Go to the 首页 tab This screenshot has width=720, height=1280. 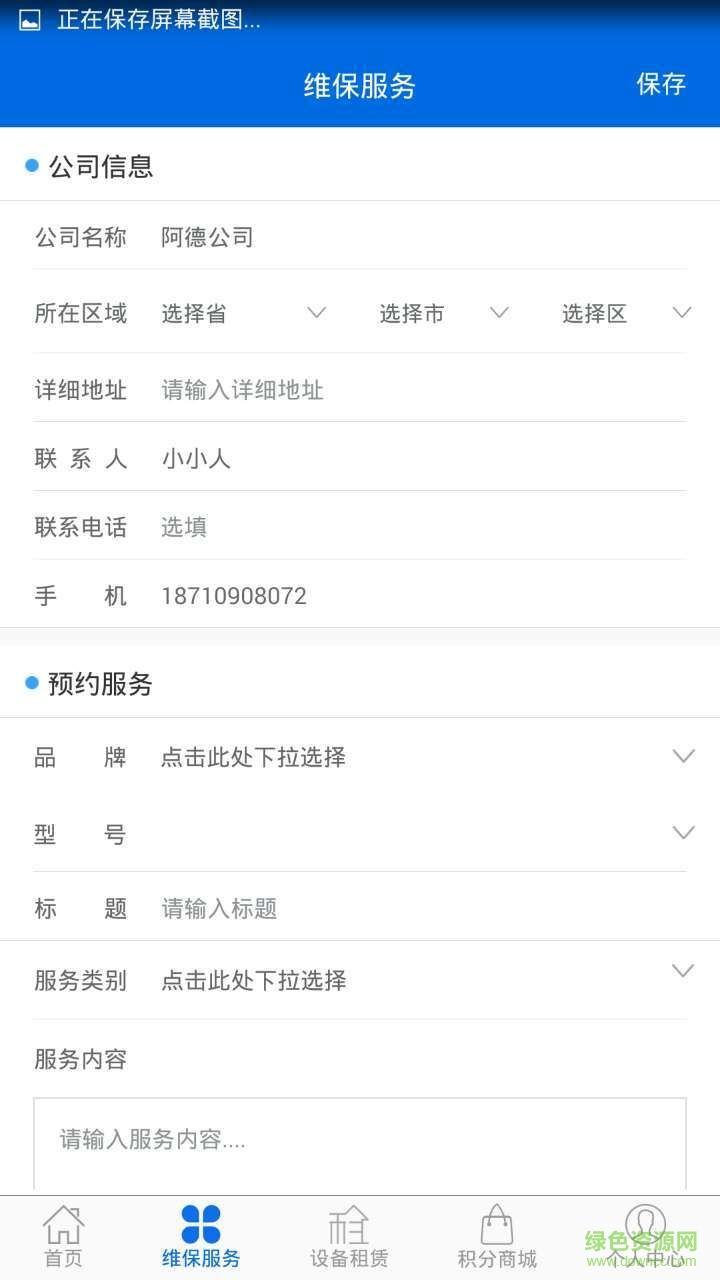click(64, 1237)
